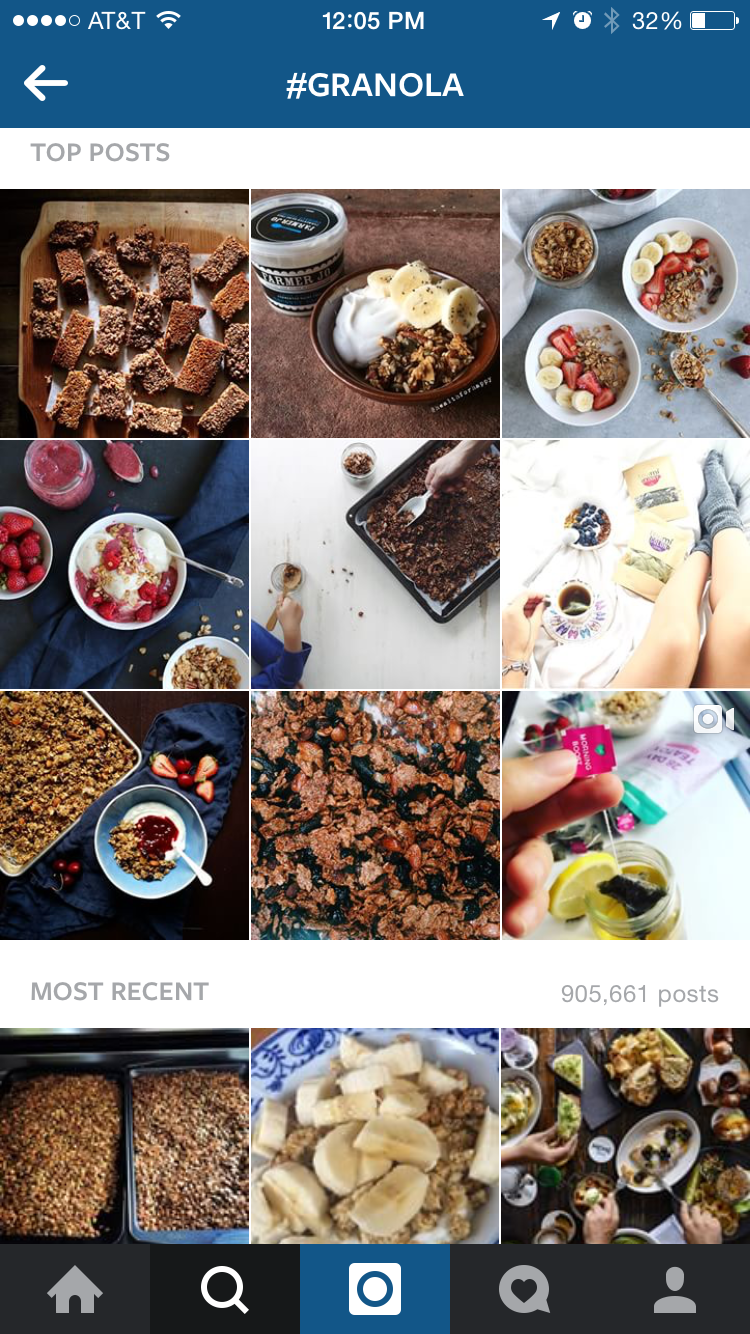The height and width of the screenshot is (1334, 750).
Task: Open the Search tab
Action: pos(225,1289)
